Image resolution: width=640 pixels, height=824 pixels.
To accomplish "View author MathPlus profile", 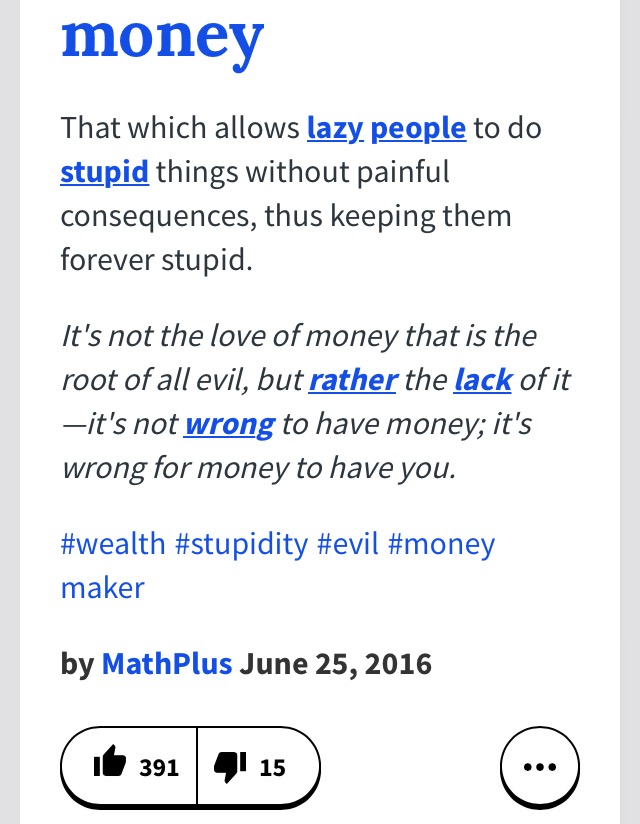I will (167, 664).
